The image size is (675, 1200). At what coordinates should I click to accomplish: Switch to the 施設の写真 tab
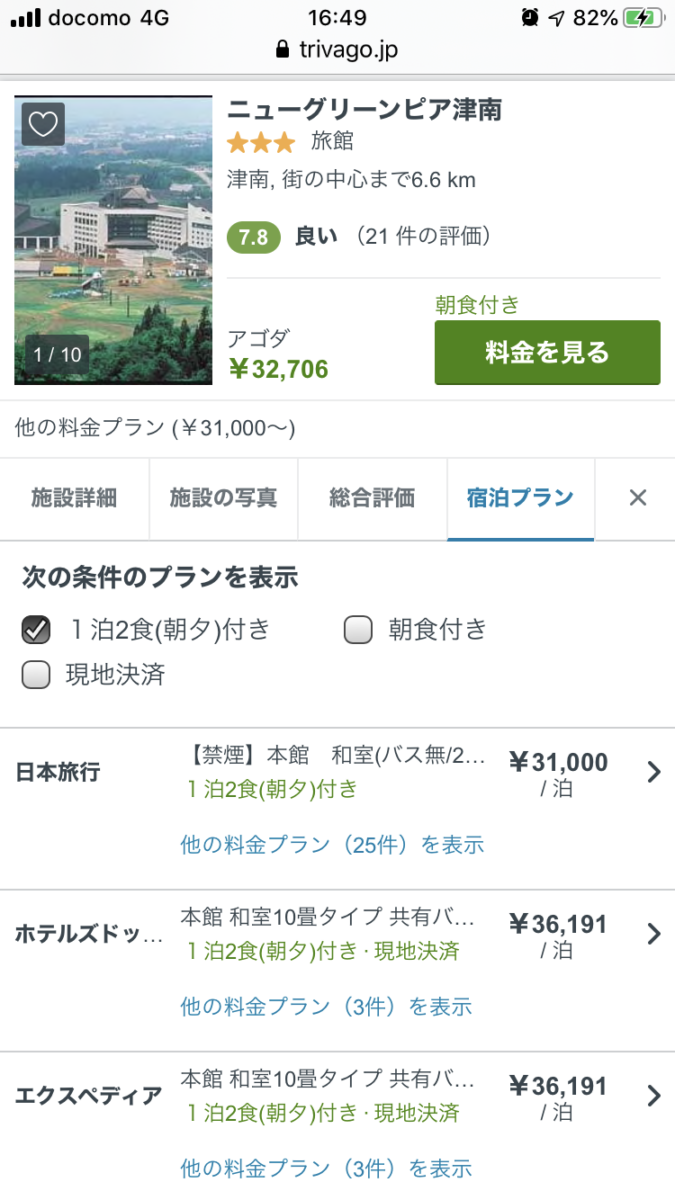coord(223,498)
